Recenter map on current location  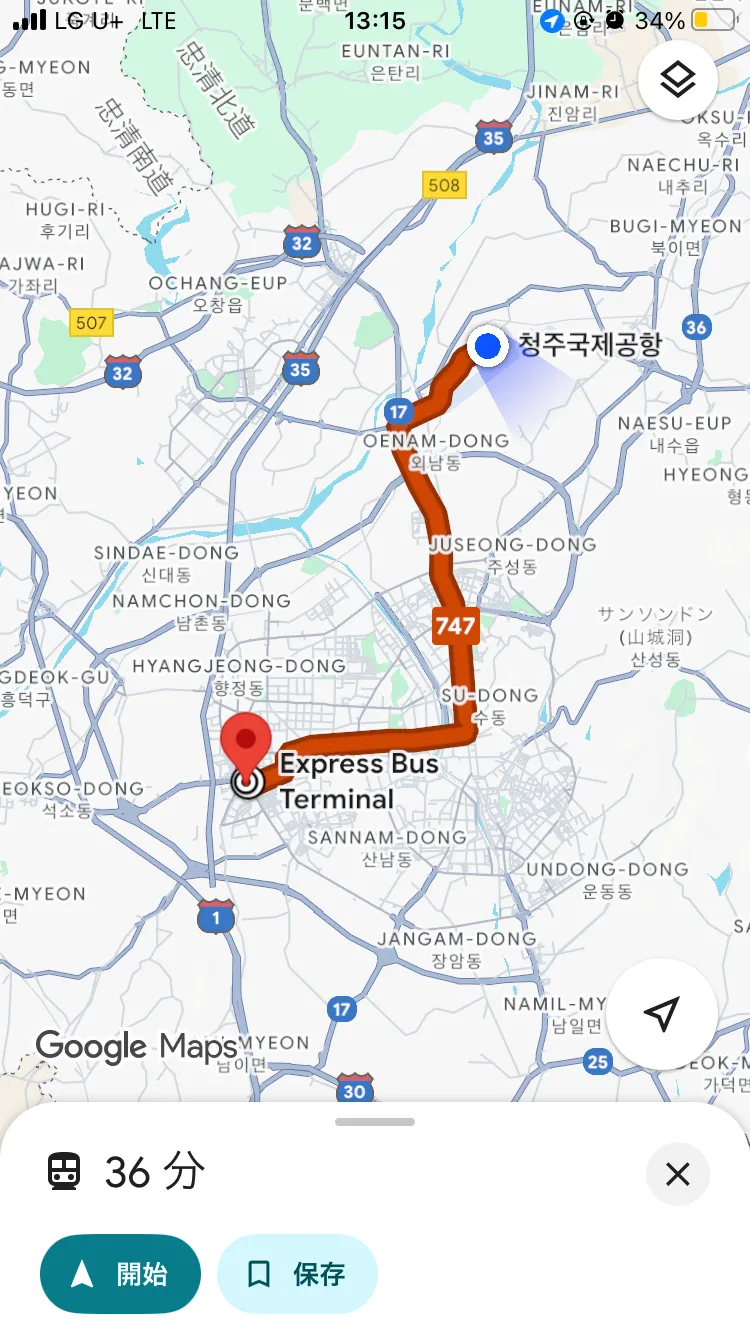click(661, 1014)
